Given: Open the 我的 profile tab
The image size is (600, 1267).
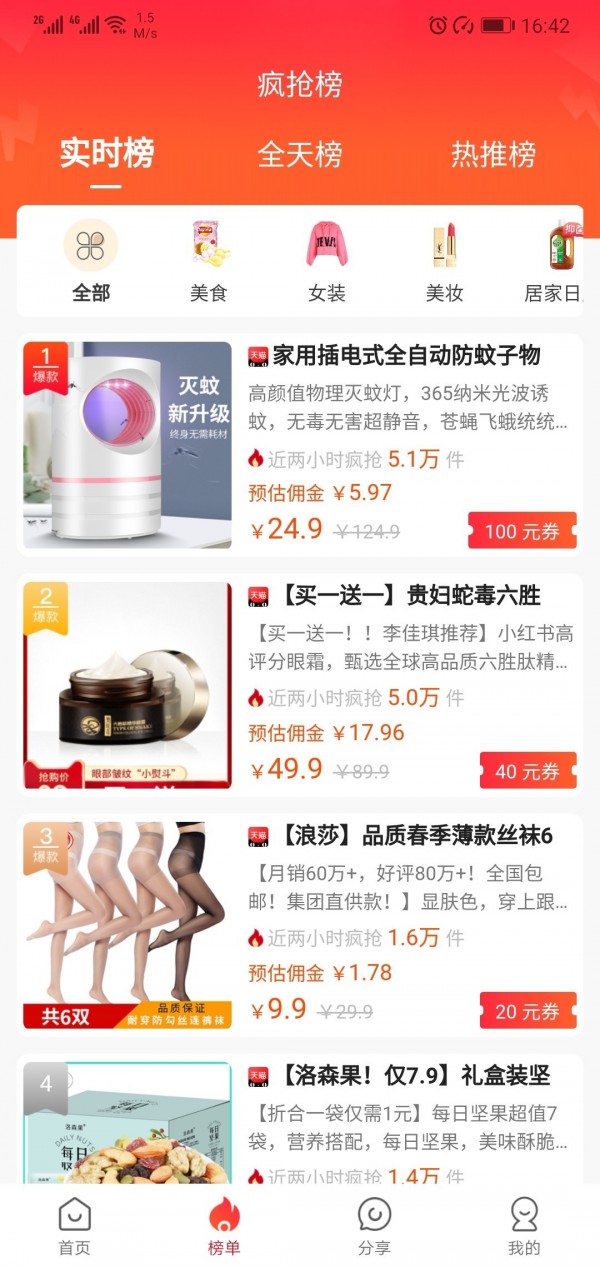Looking at the screenshot, I should 524,1225.
